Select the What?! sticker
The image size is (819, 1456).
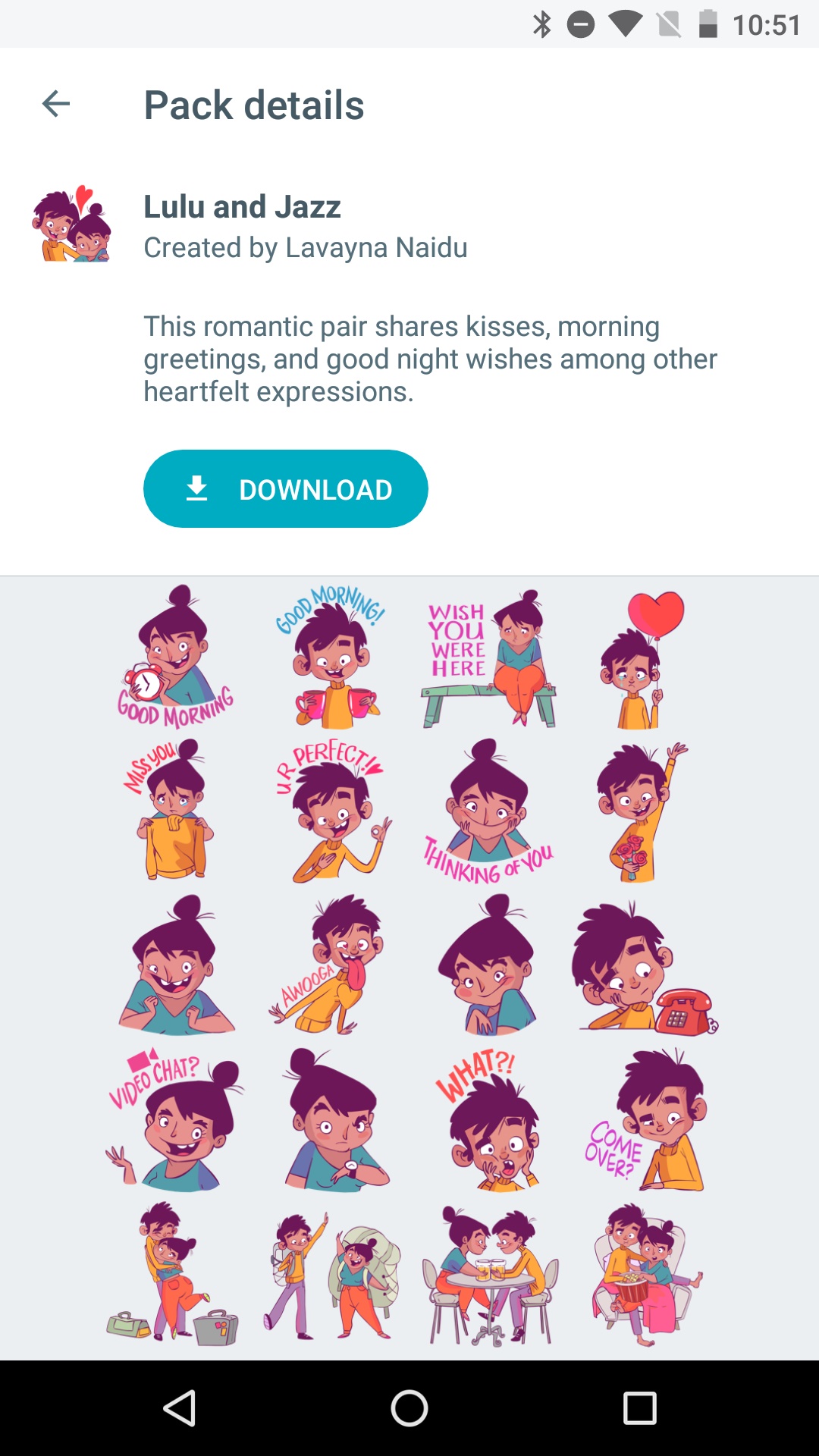click(488, 1119)
